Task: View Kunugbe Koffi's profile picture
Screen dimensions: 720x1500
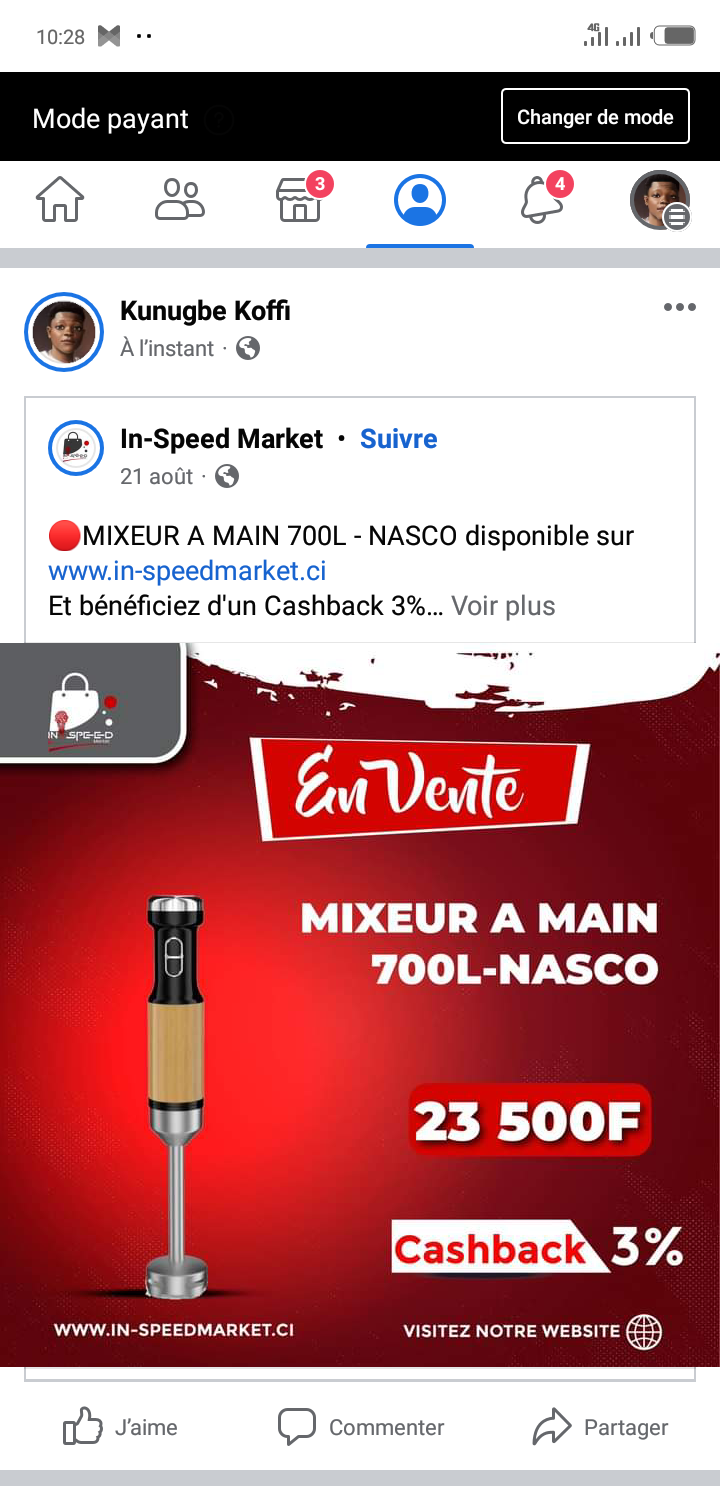Action: point(64,332)
